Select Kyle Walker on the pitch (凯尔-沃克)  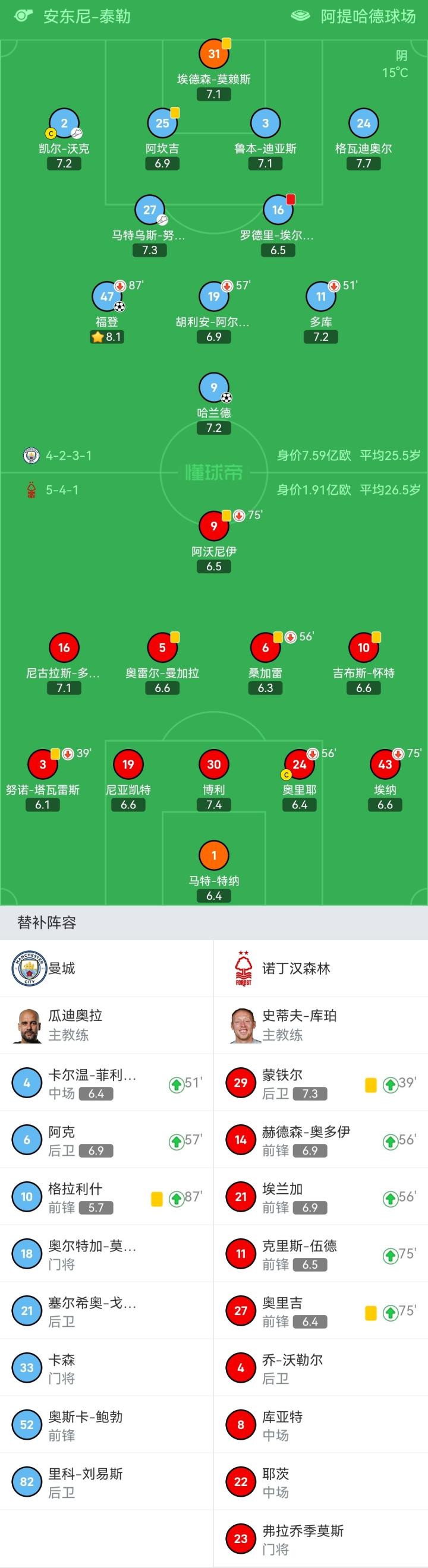(64, 124)
